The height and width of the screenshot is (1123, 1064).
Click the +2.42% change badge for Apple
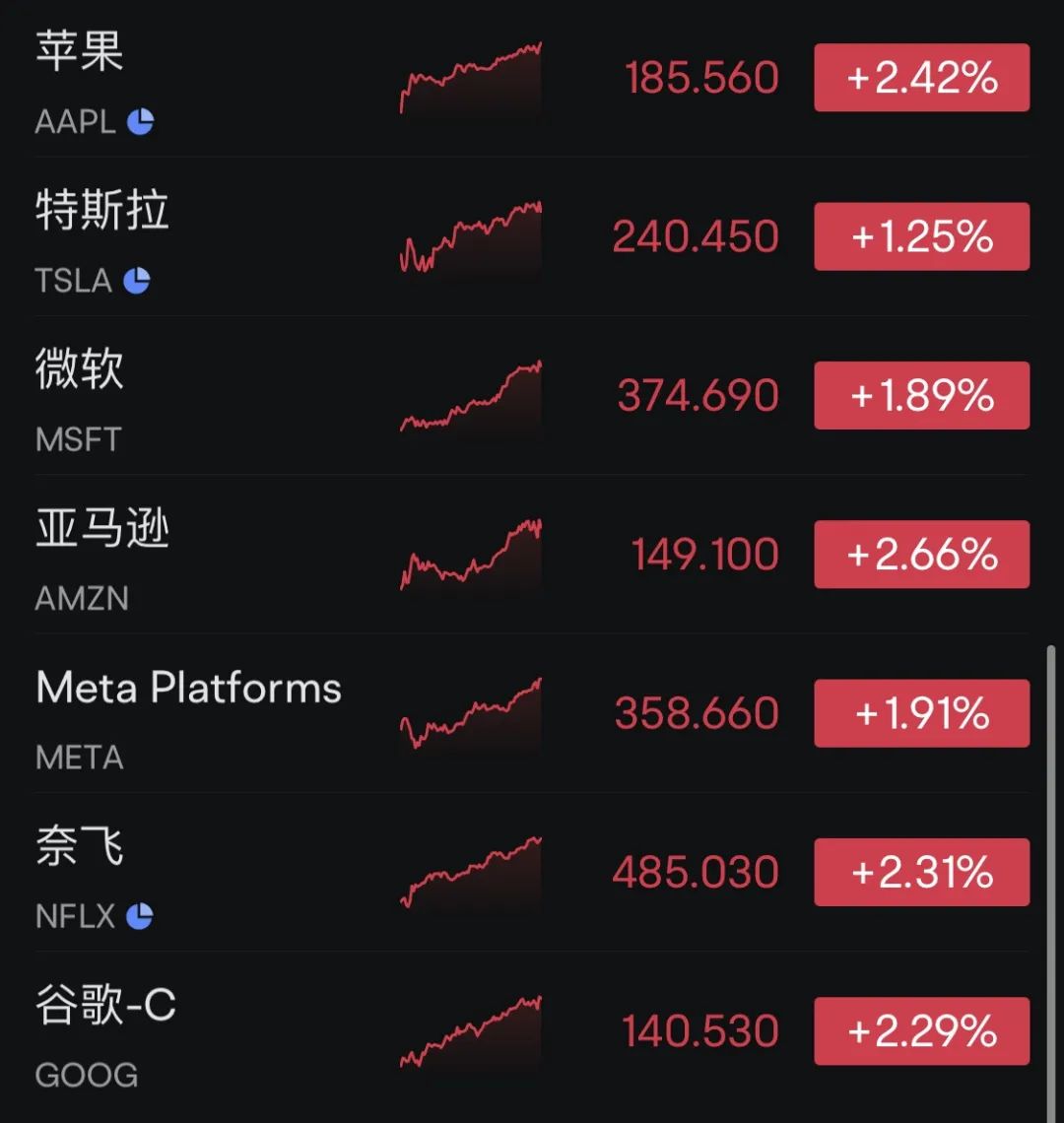(921, 77)
